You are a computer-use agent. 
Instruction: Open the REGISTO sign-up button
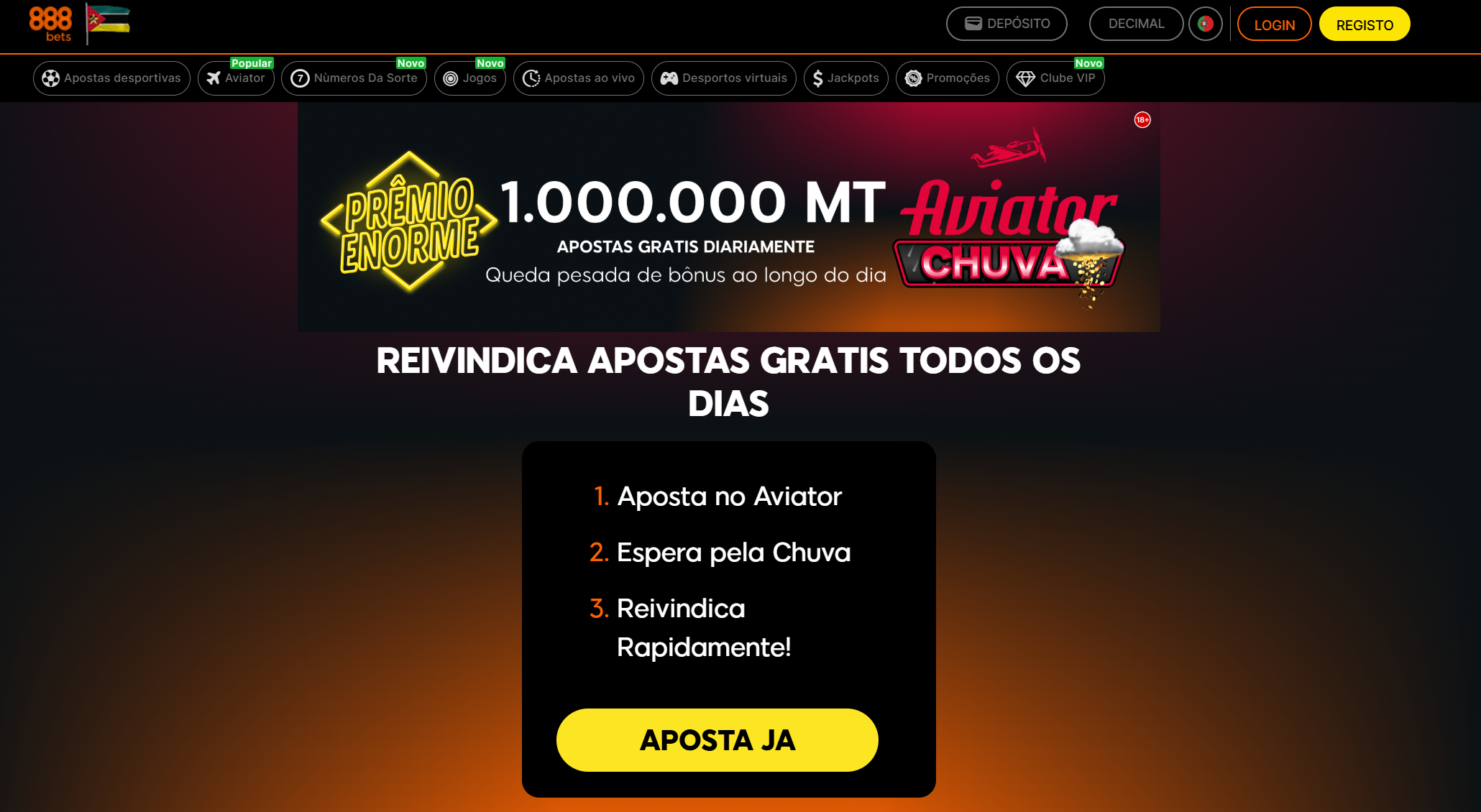[x=1364, y=24]
